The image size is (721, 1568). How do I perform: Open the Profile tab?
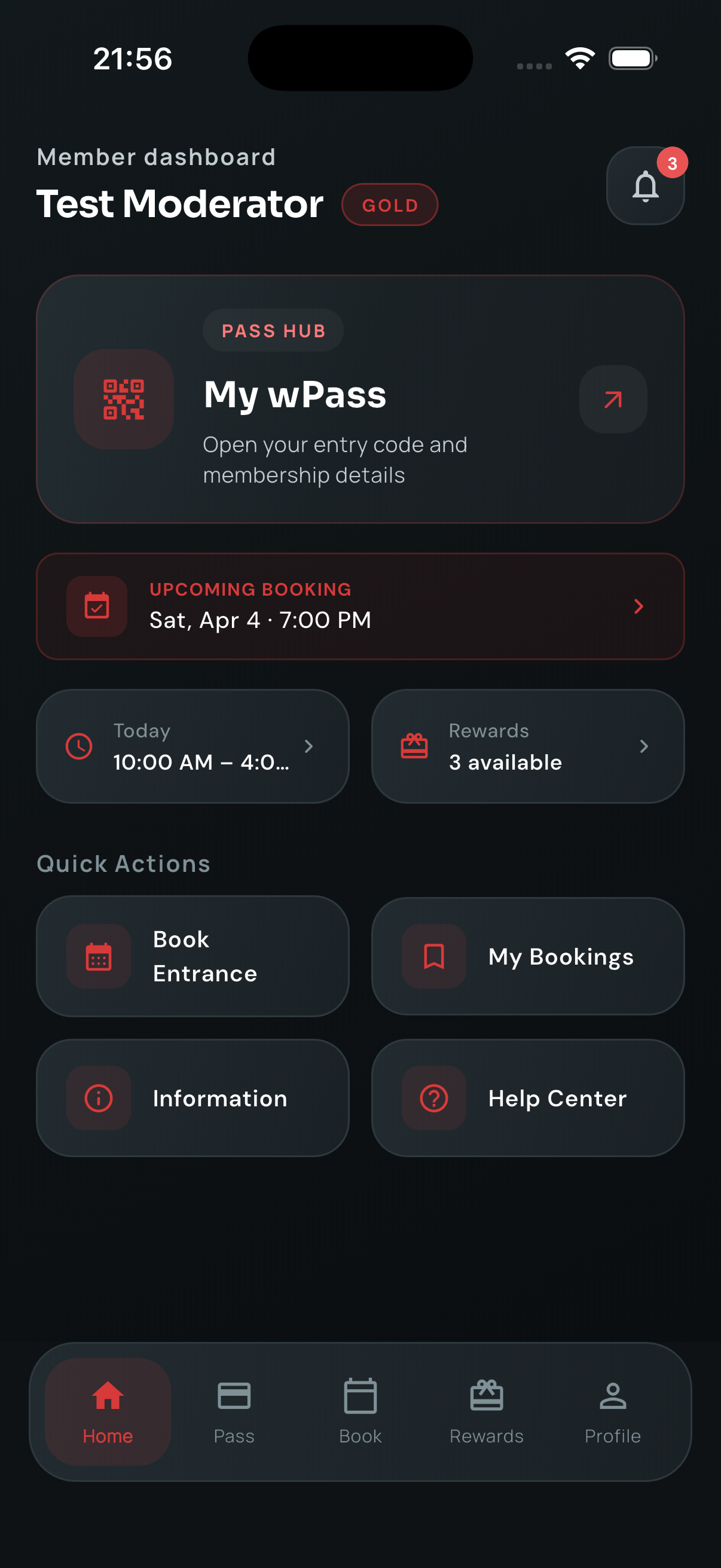pos(613,1412)
